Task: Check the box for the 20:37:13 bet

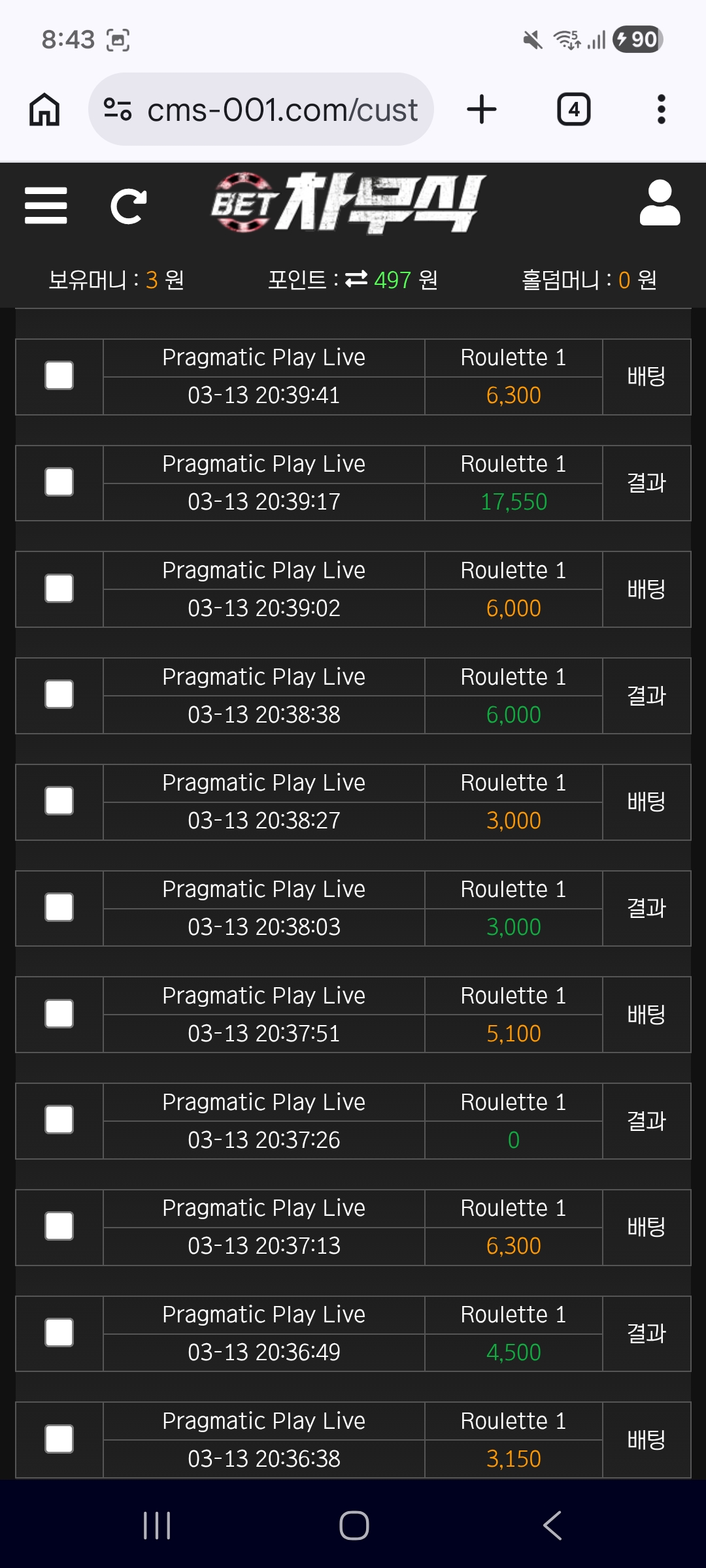Action: [59, 1227]
